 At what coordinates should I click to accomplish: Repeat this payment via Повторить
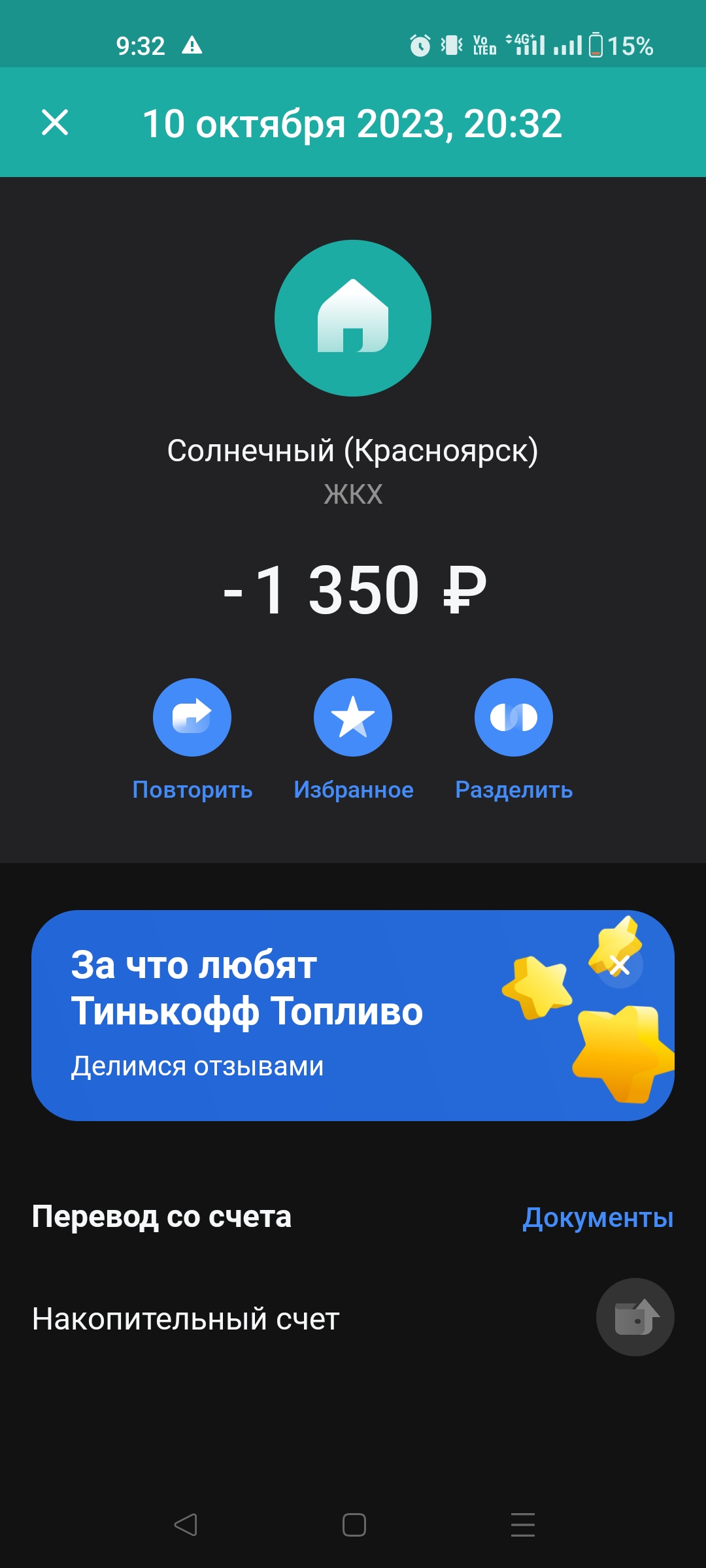coord(192,717)
